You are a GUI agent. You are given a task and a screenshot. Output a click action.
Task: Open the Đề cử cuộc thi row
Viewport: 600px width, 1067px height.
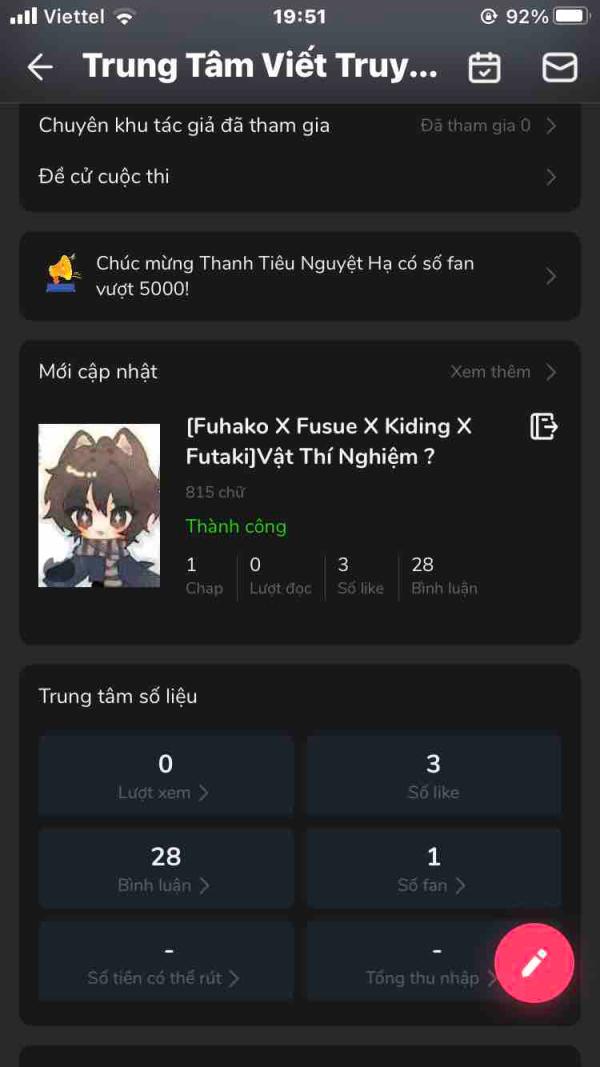coord(299,177)
